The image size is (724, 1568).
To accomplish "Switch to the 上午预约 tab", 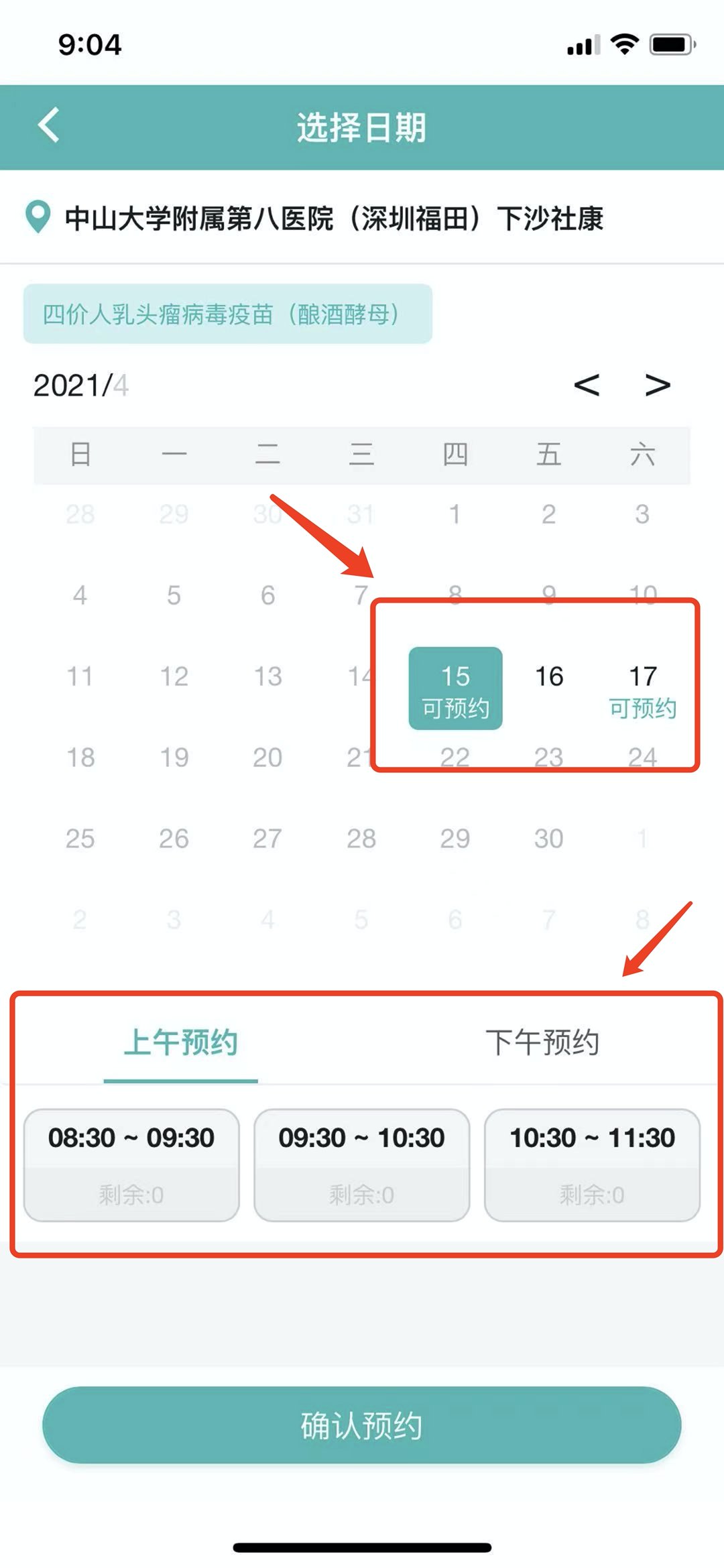I will click(x=180, y=1043).
